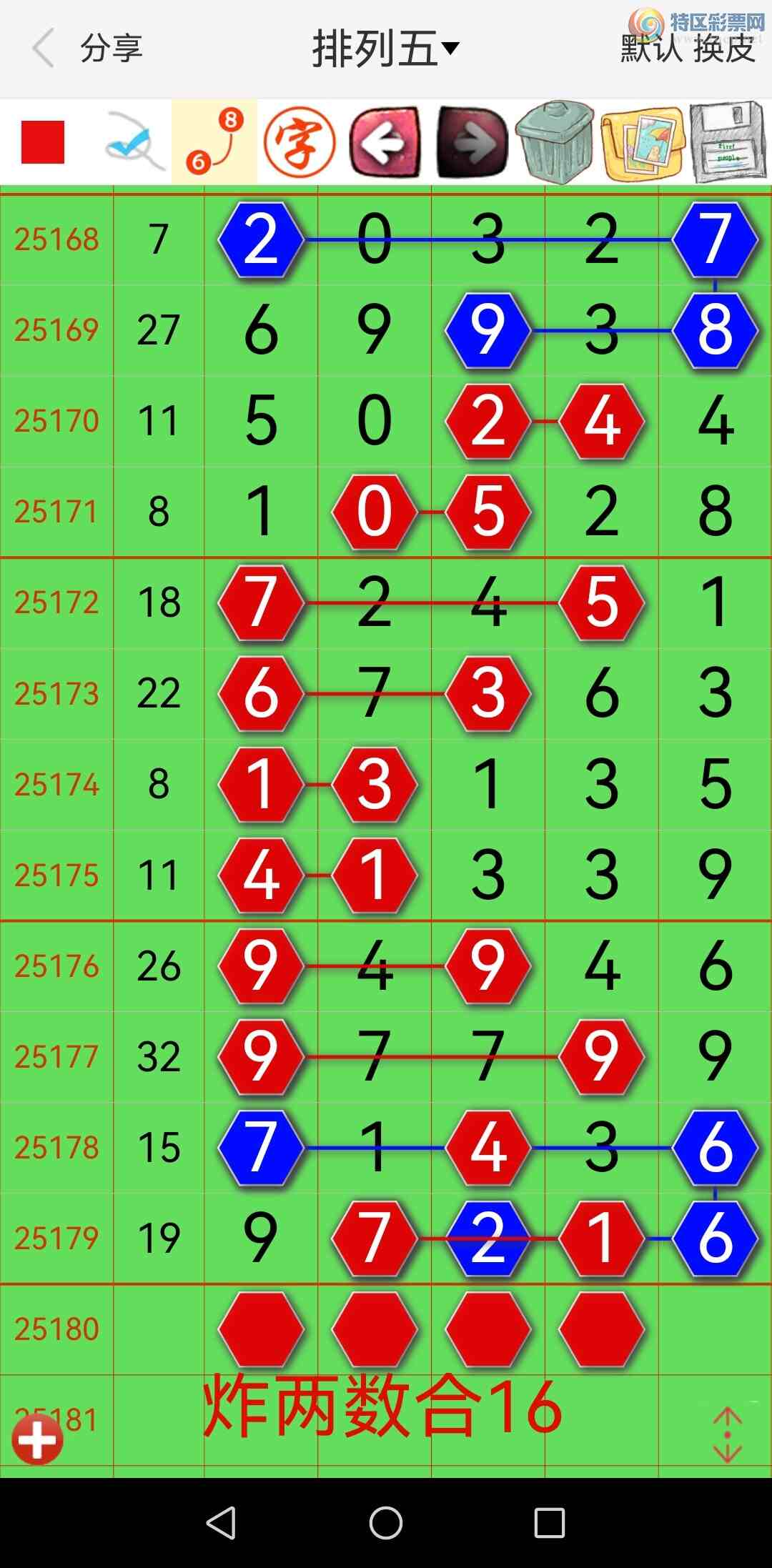Tap the system home button
This screenshot has width=772, height=1568.
[386, 1522]
